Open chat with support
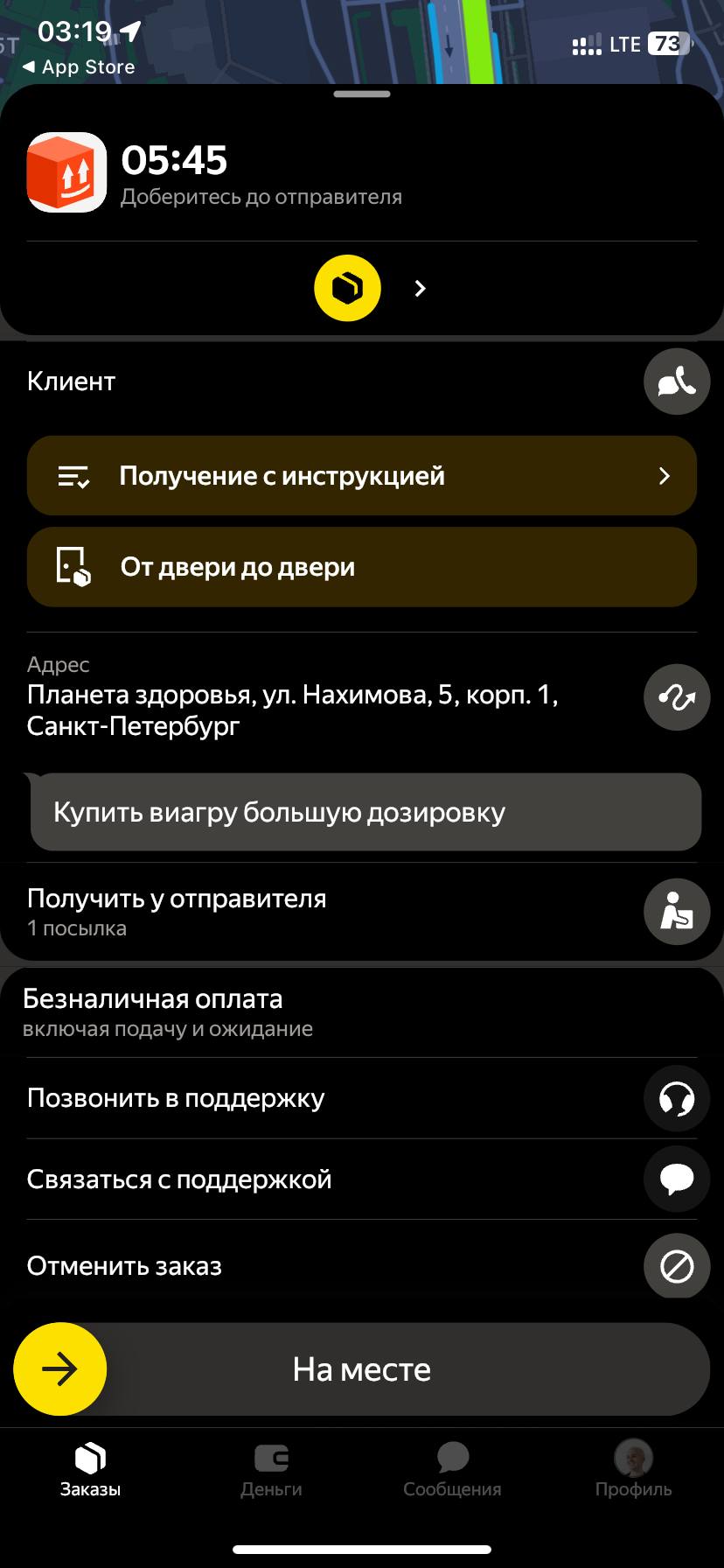This screenshot has width=724, height=1568. pos(676,1179)
